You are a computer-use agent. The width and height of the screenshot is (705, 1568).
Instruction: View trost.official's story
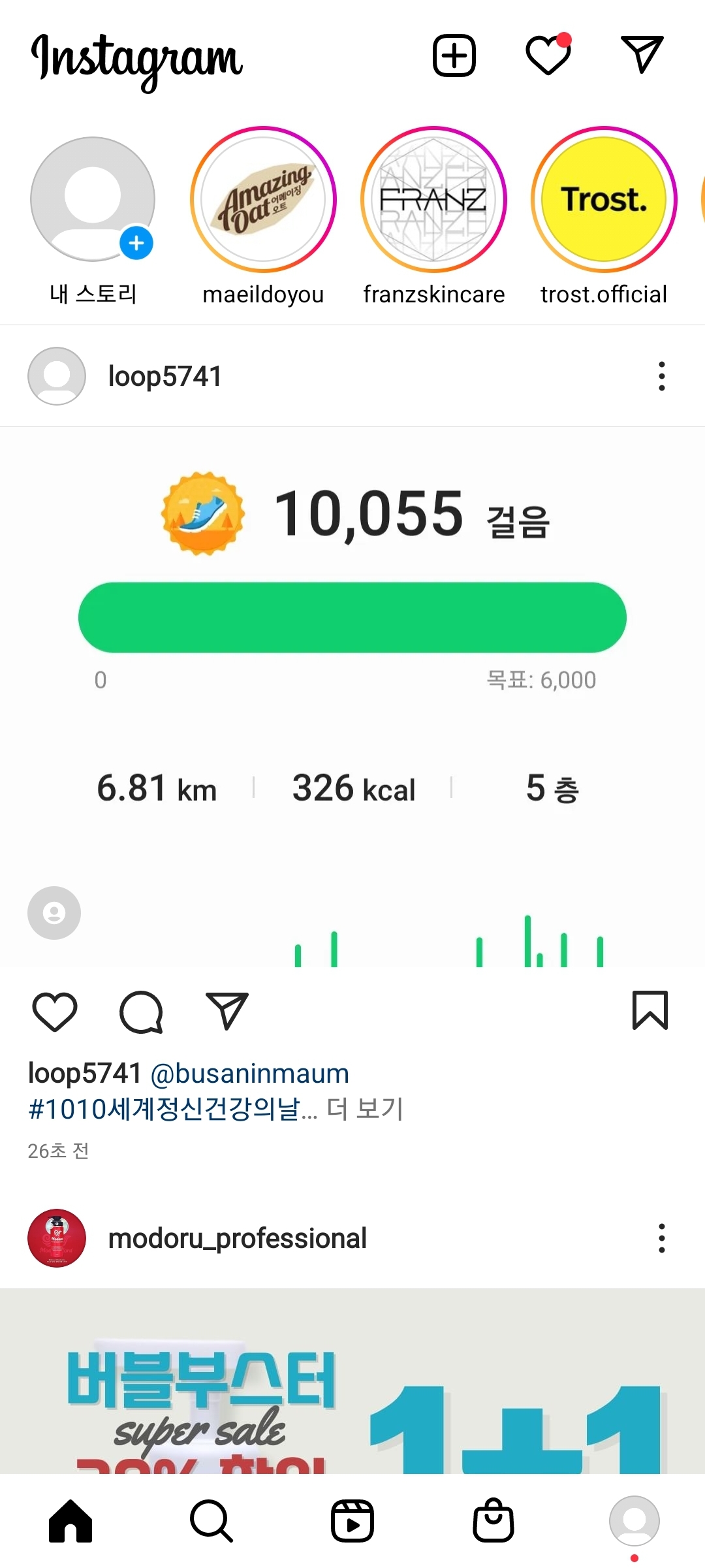(604, 200)
